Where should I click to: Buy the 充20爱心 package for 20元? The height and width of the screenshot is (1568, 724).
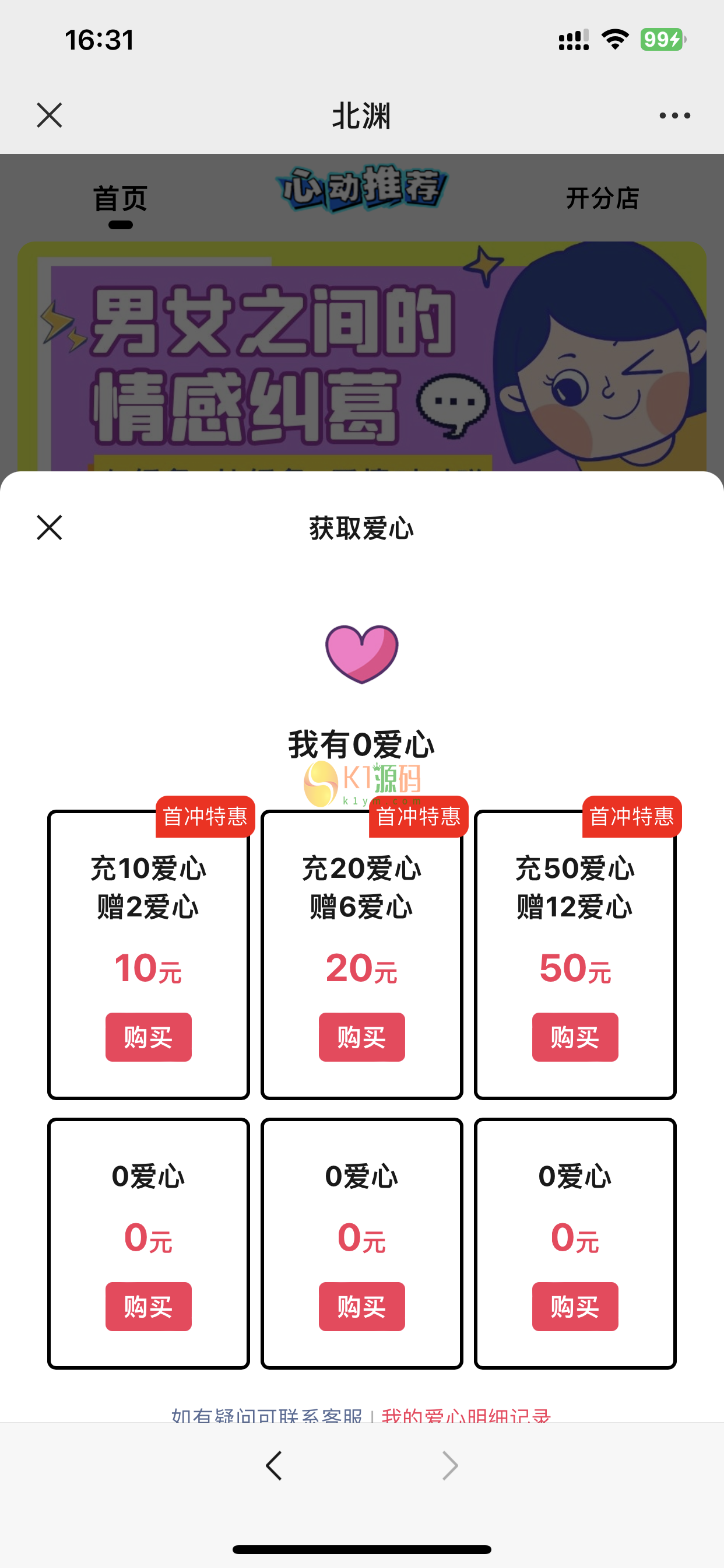pos(361,1037)
